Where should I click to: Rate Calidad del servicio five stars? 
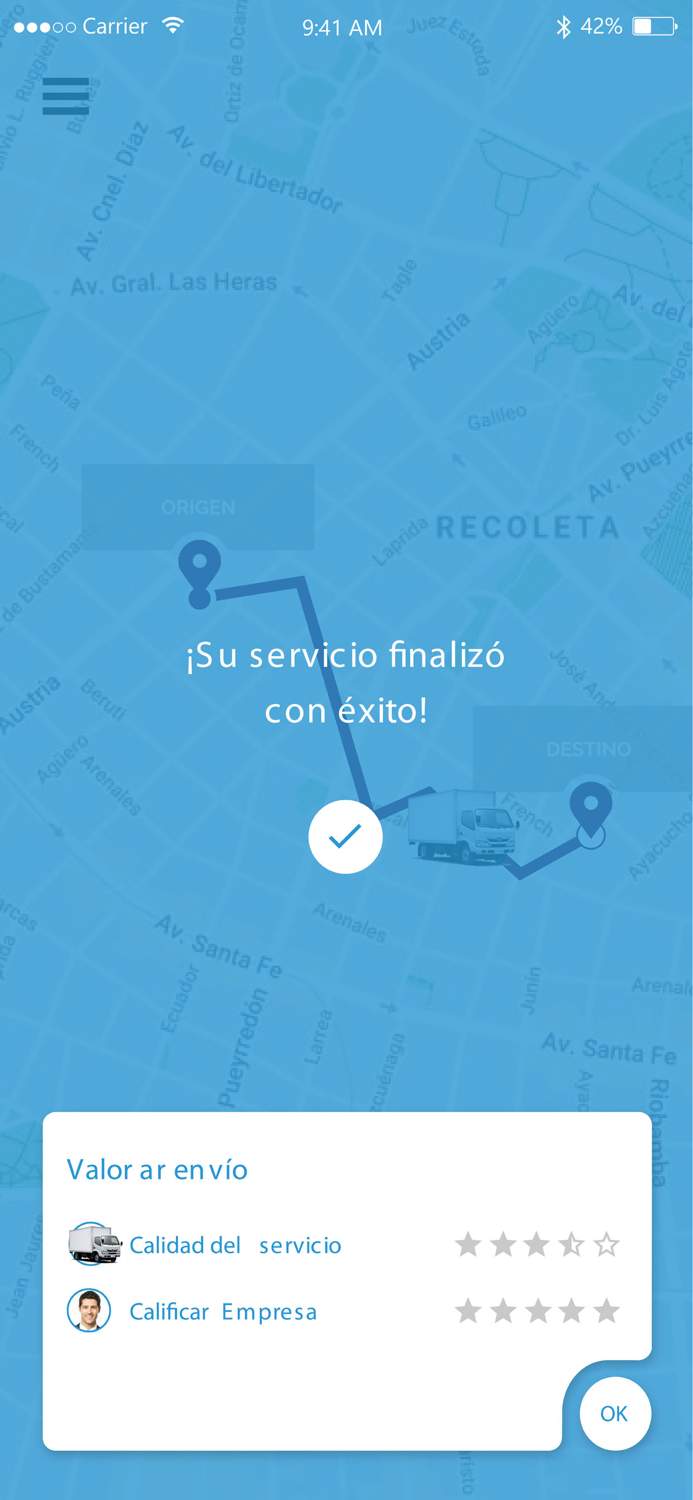coord(606,1245)
